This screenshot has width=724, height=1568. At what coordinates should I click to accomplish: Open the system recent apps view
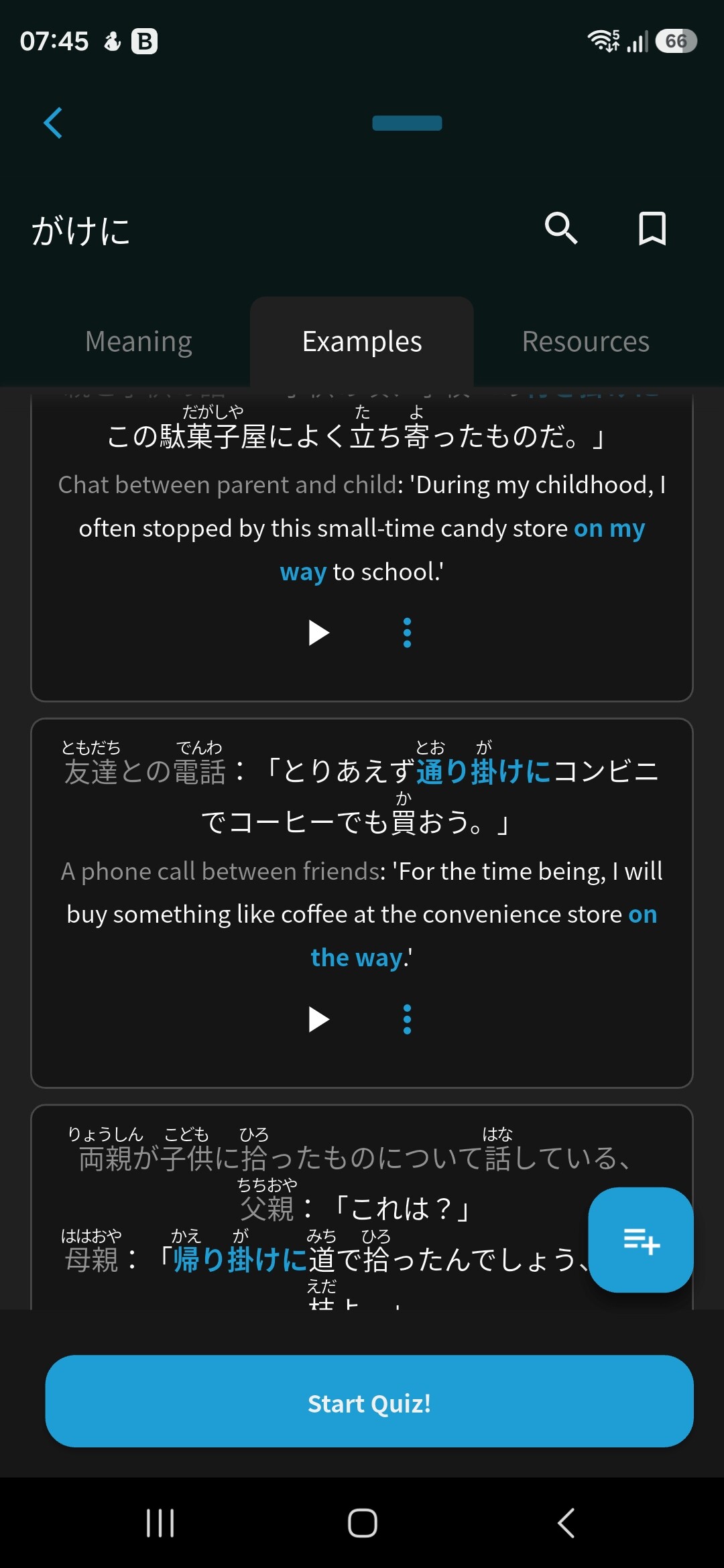point(160,1523)
